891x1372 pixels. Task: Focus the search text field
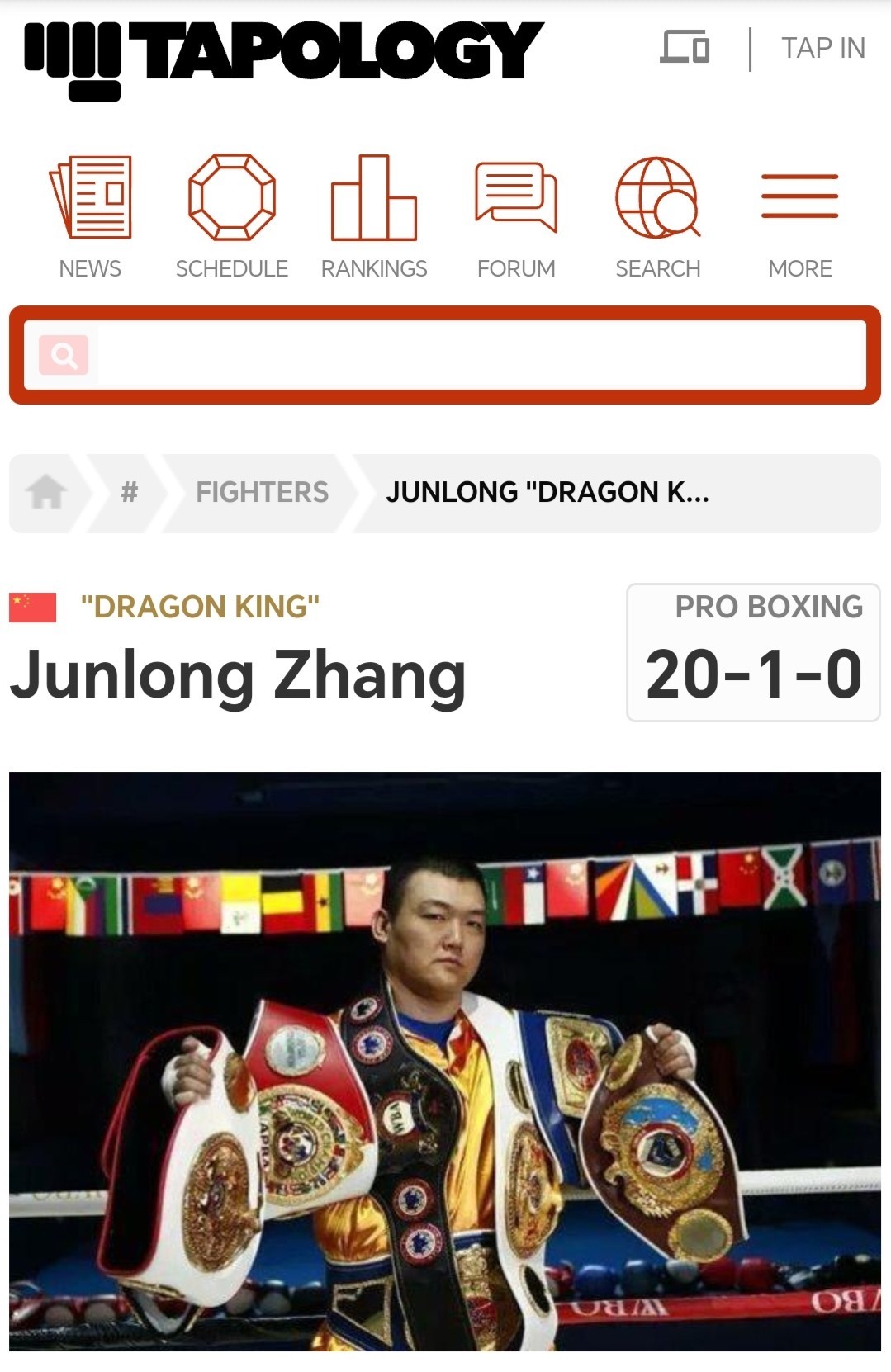pyautogui.click(x=479, y=355)
